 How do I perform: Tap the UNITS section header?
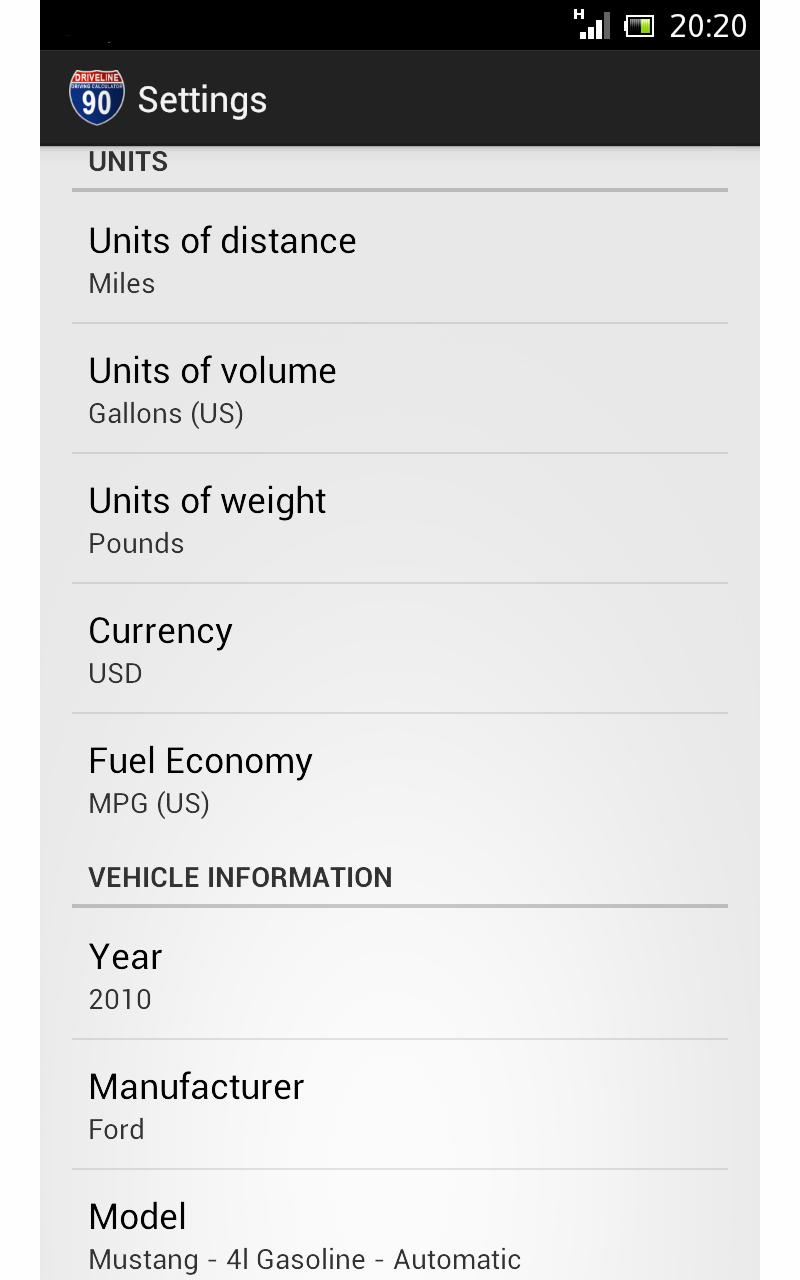tap(127, 161)
